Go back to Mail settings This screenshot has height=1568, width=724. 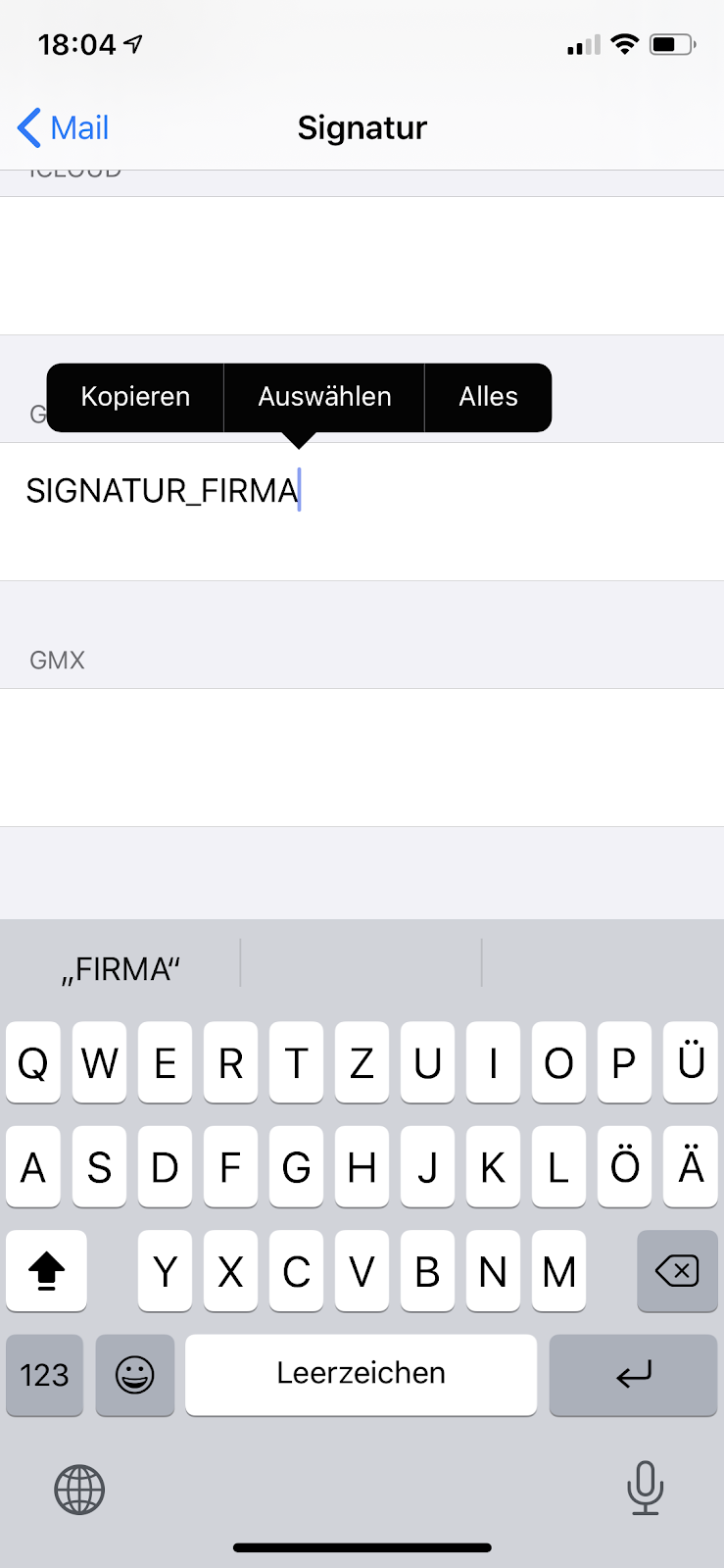pos(63,128)
